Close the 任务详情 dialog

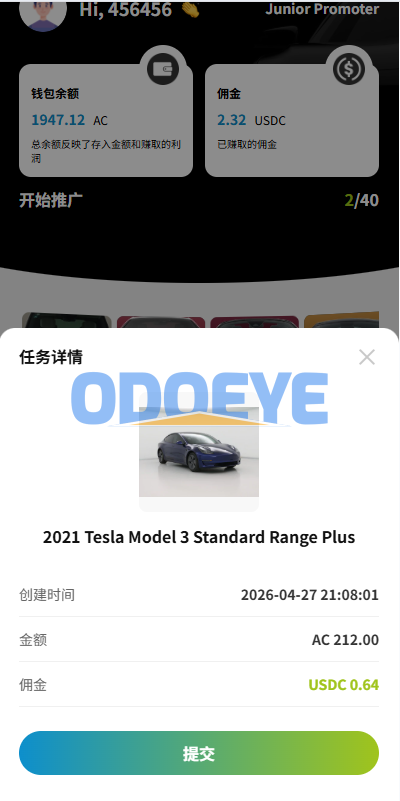coord(367,357)
